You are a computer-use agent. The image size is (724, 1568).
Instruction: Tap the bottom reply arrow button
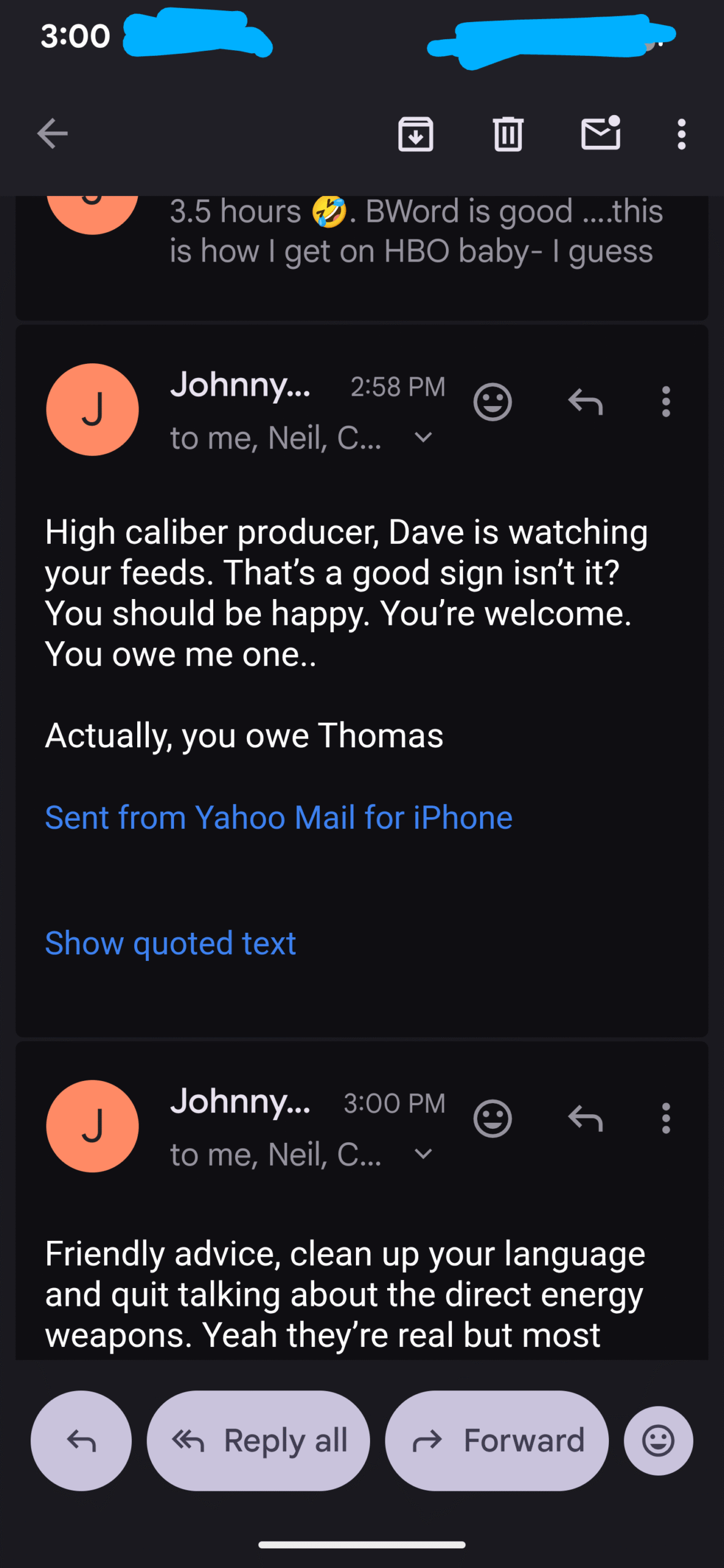(x=81, y=1441)
